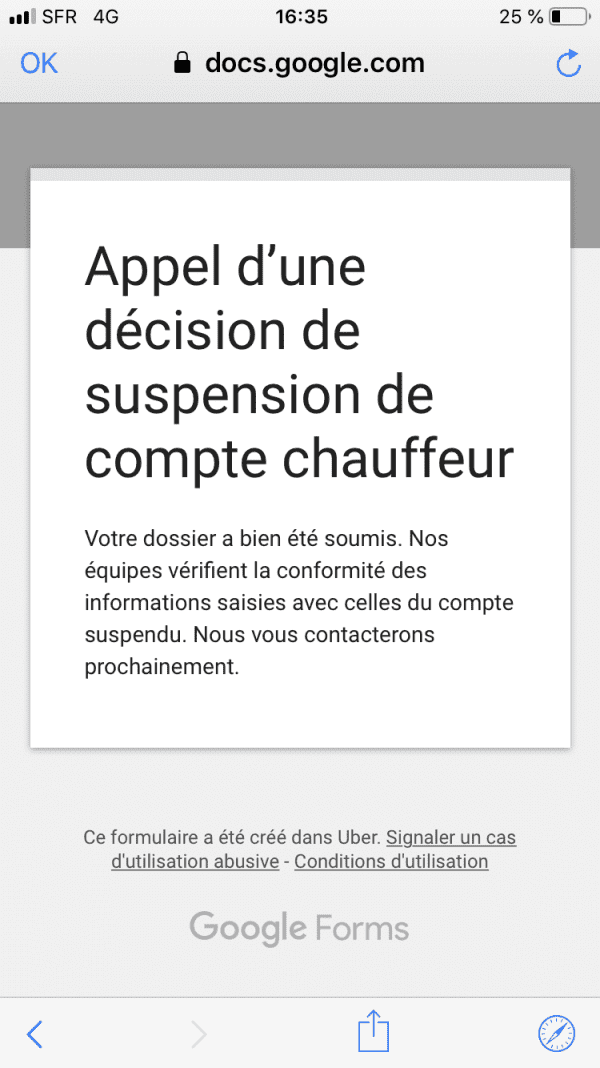Screen dimensions: 600x1068
Task: Open the page in Safari
Action: click(x=556, y=1034)
